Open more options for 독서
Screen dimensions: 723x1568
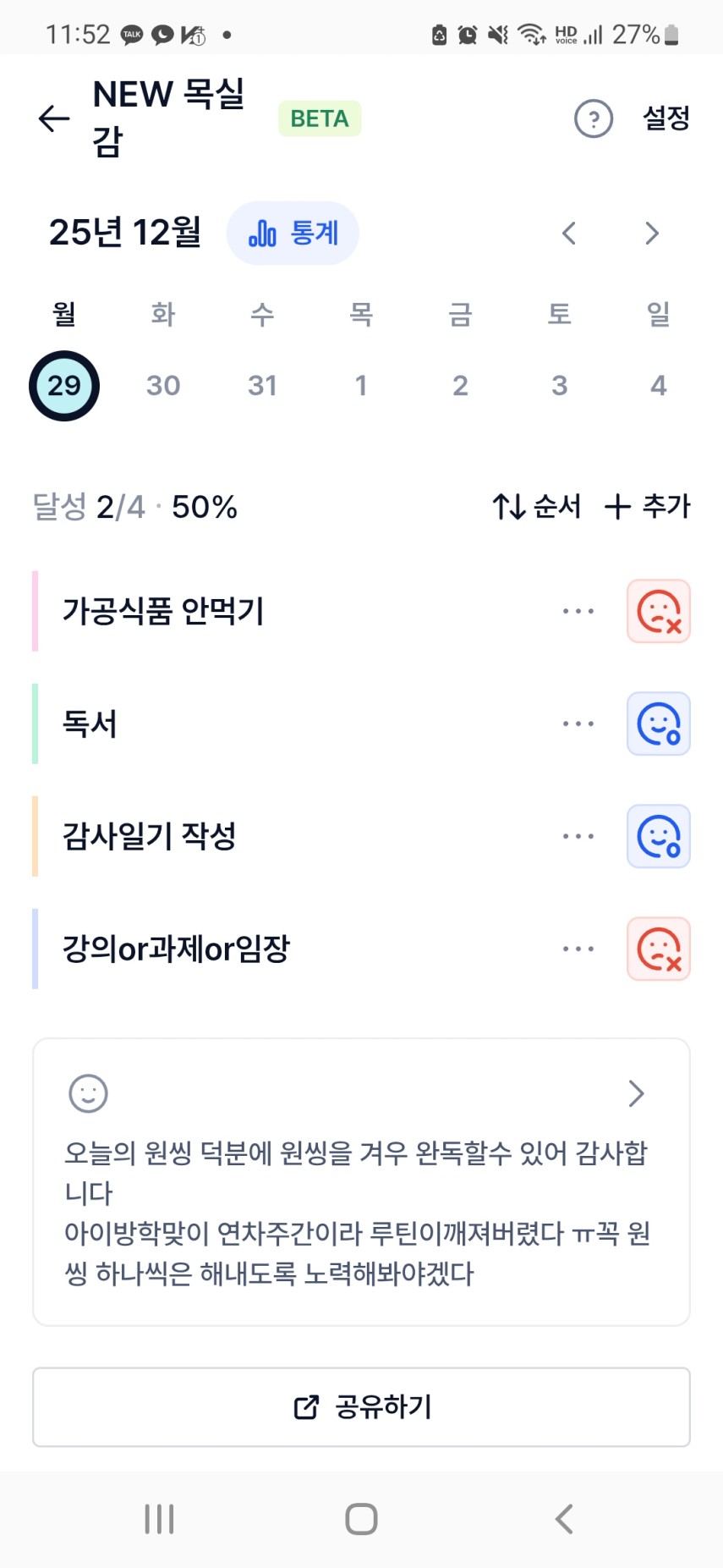tap(578, 723)
